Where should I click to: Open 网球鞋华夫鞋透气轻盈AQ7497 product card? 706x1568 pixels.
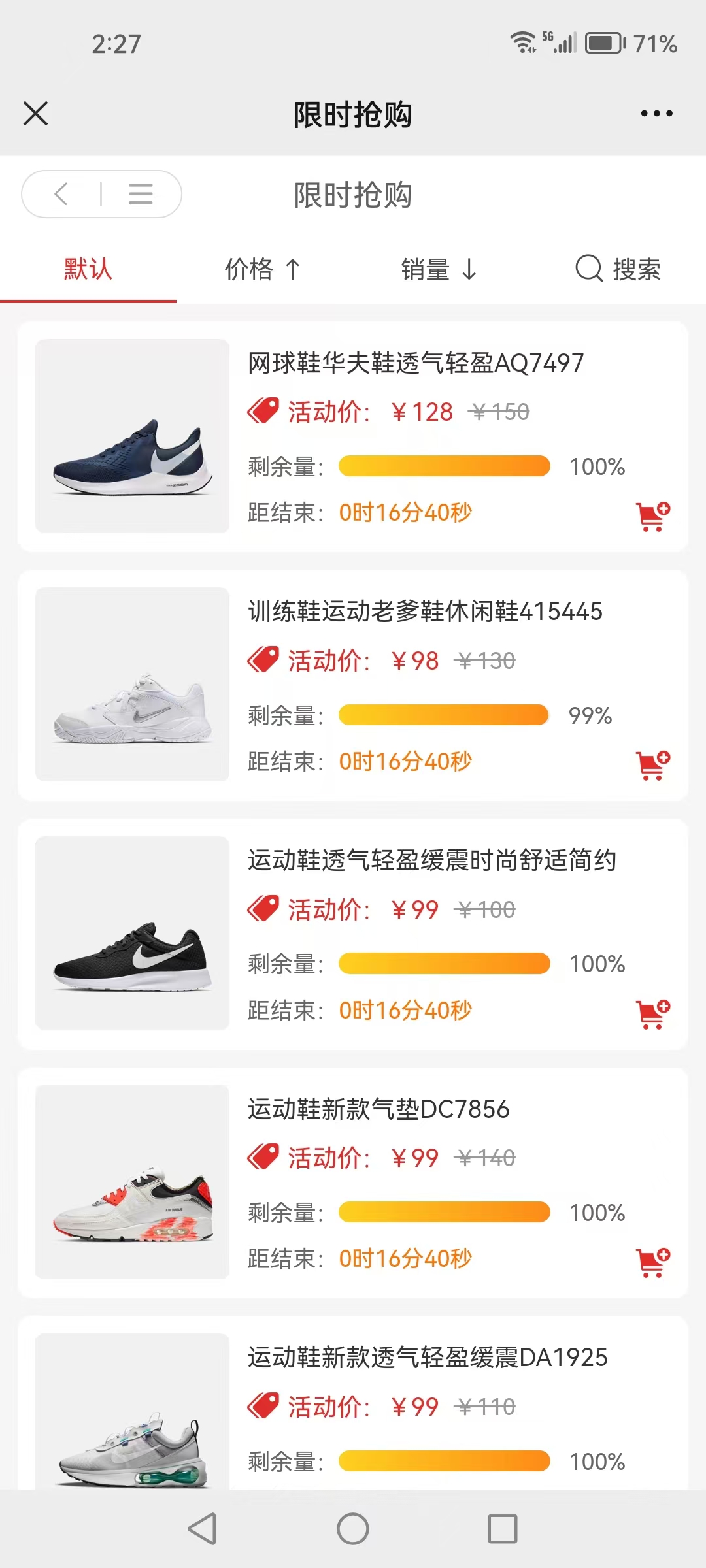click(x=416, y=363)
